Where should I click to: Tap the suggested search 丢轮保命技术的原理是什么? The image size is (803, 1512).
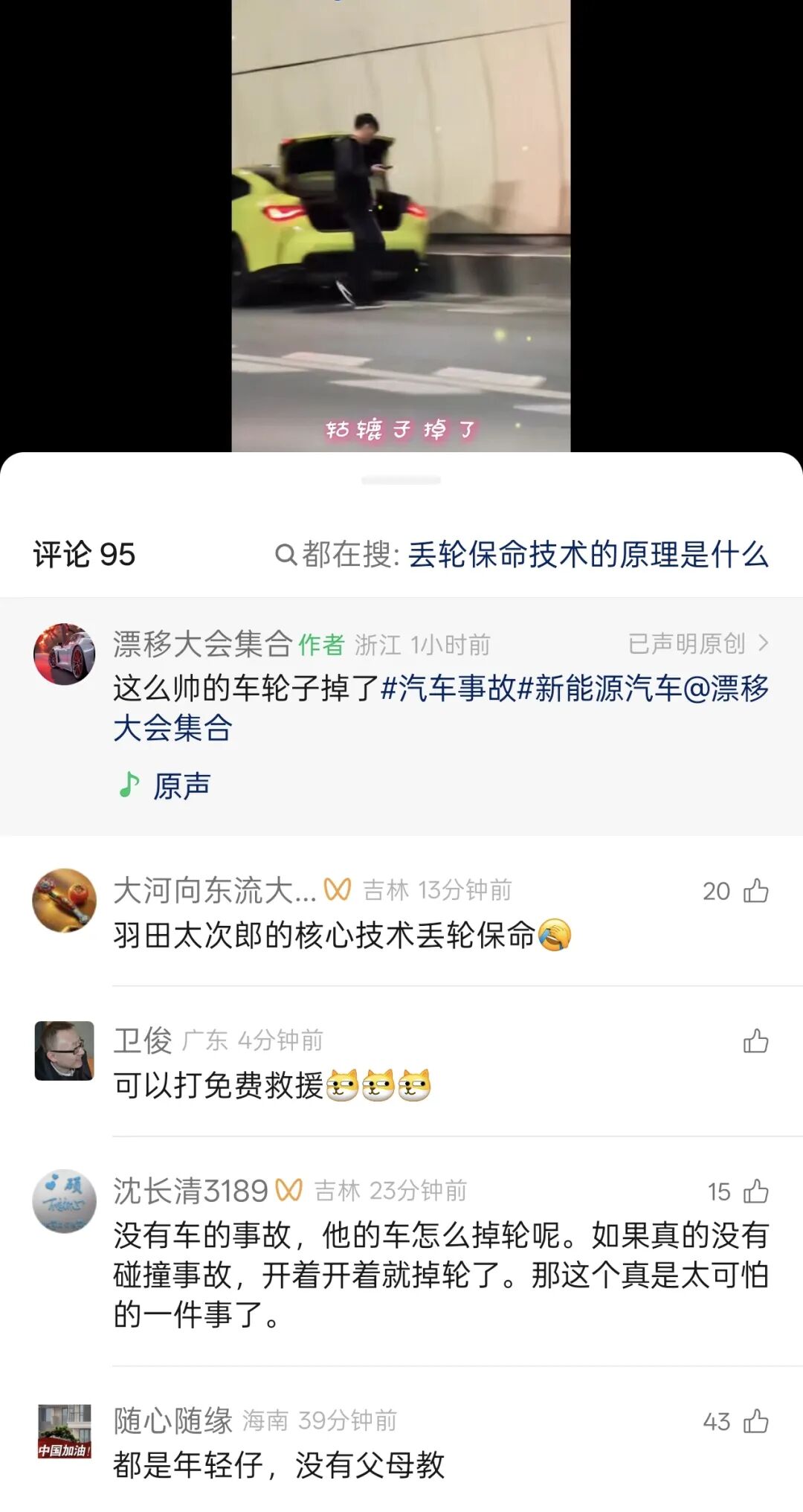pos(587,555)
